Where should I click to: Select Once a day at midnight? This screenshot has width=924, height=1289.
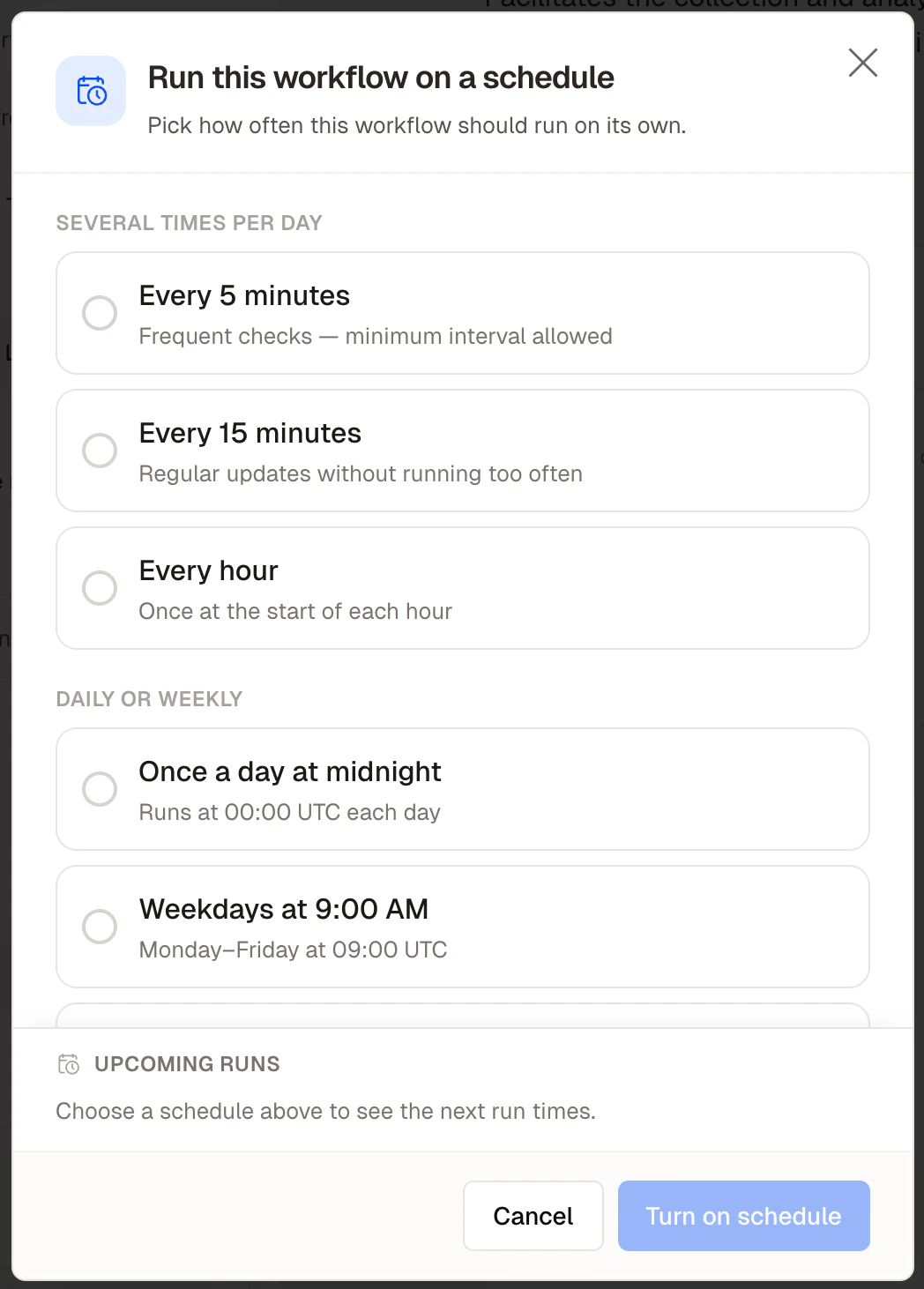(100, 789)
